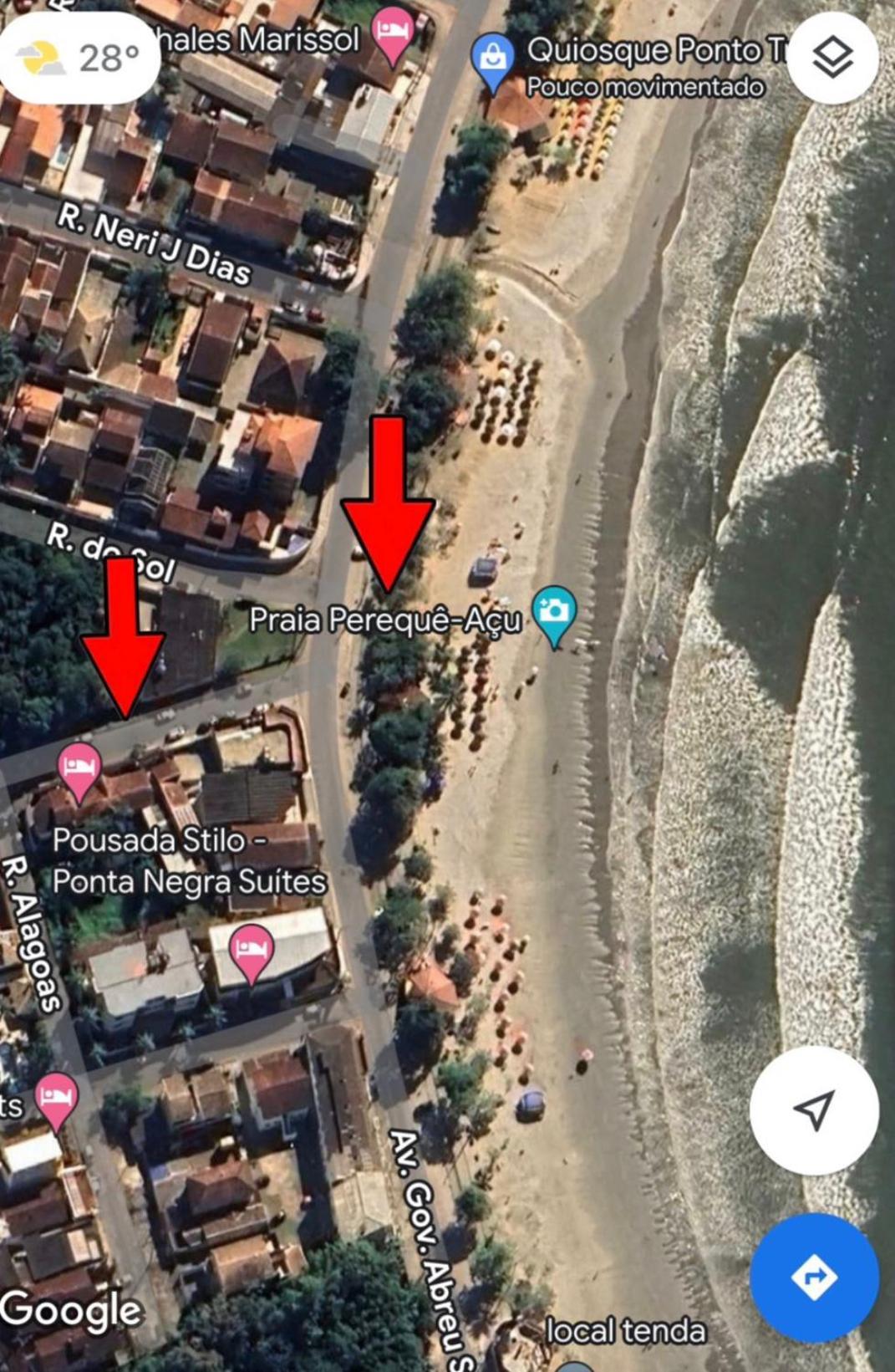Tap the blue directions button
895x1372 pixels.
(813, 1277)
